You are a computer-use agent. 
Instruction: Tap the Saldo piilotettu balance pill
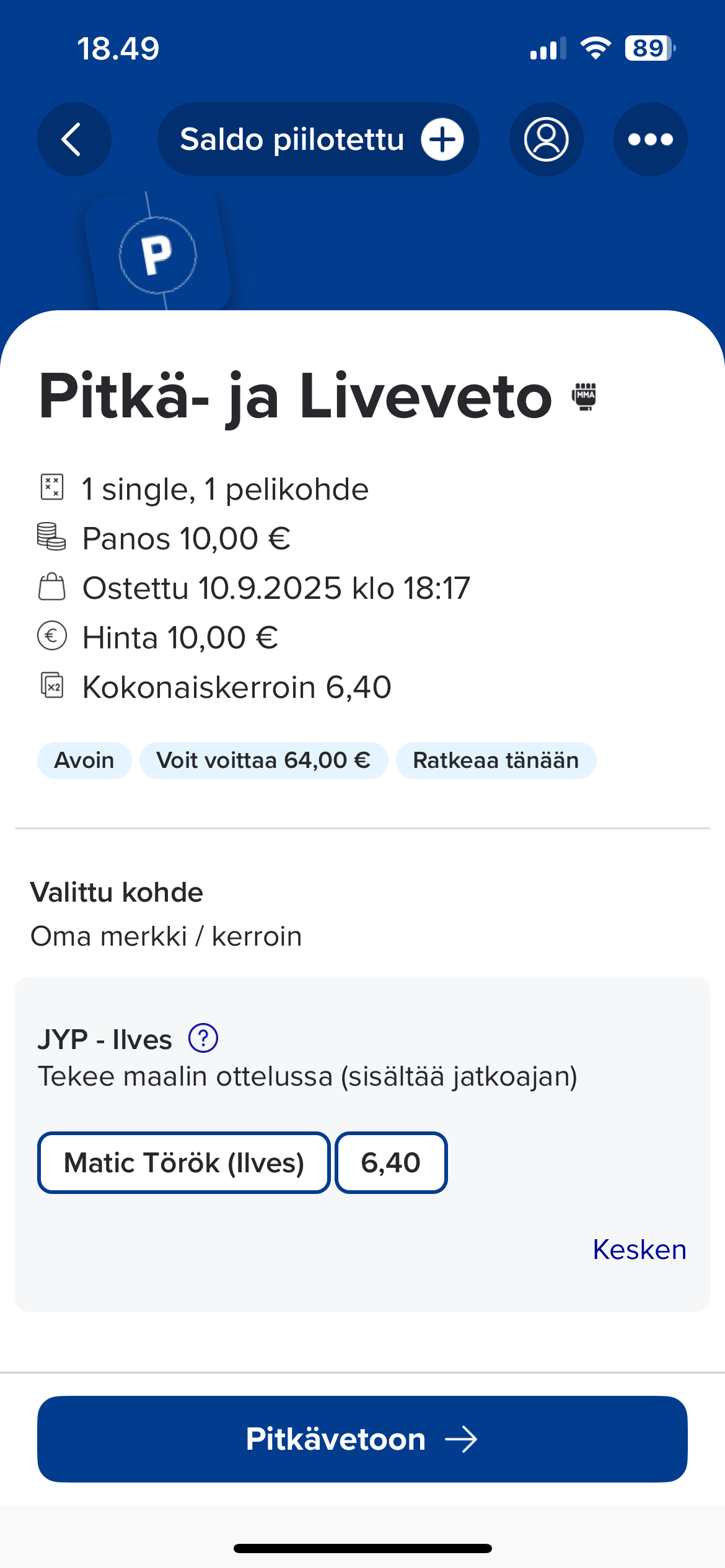[x=318, y=139]
